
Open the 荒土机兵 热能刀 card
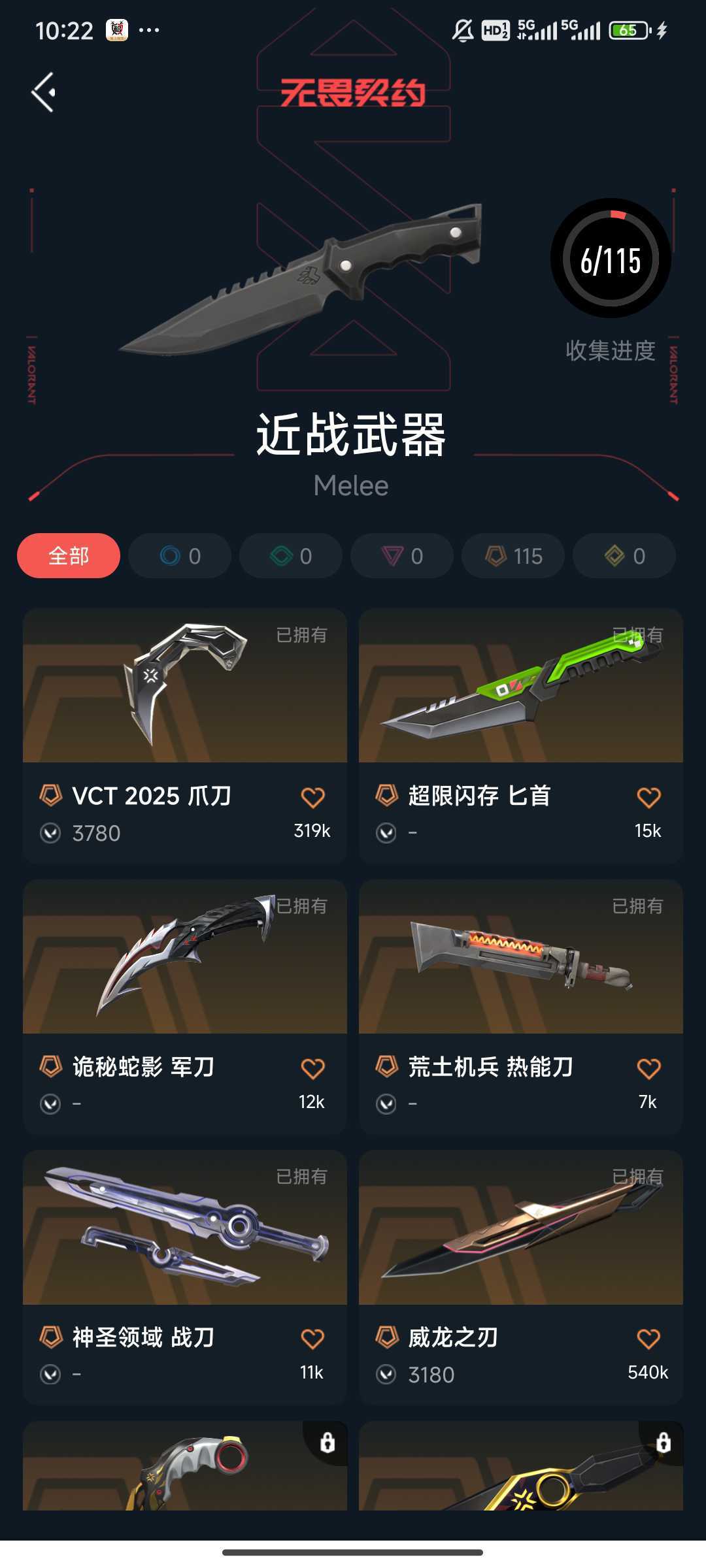[521, 1007]
